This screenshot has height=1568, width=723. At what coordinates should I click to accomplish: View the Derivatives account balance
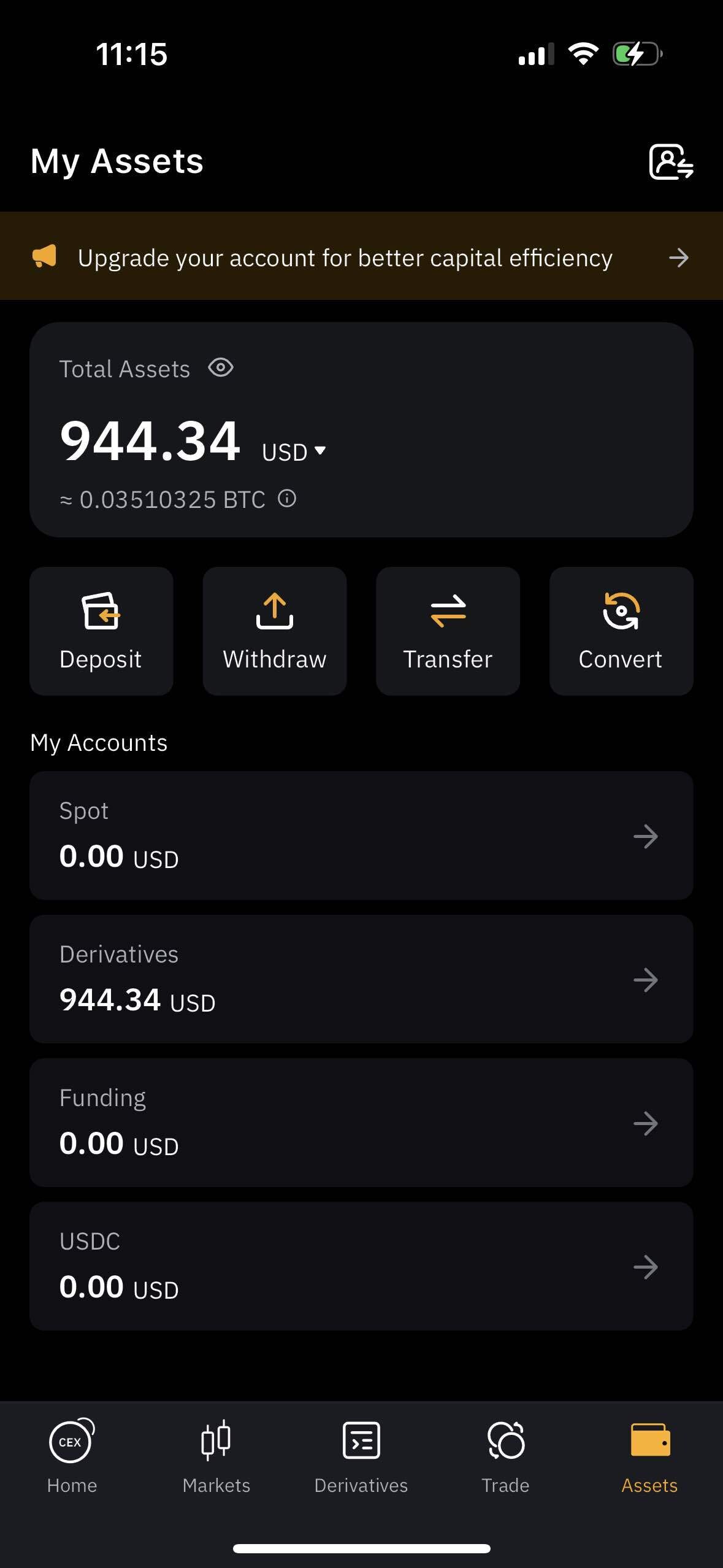(361, 979)
